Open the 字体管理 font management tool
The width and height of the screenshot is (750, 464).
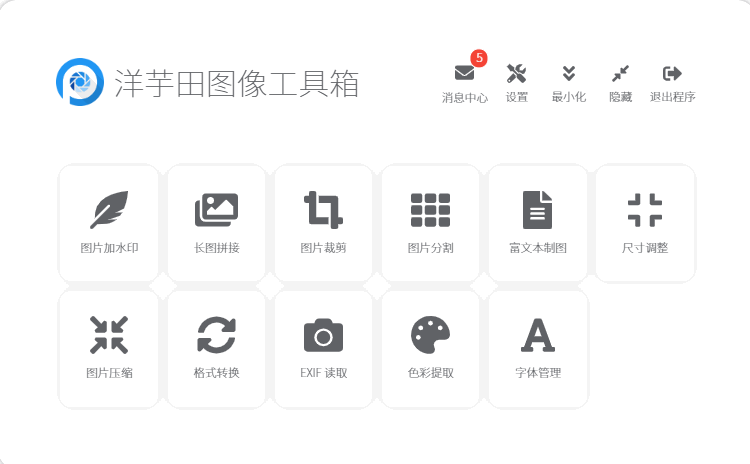tap(537, 348)
